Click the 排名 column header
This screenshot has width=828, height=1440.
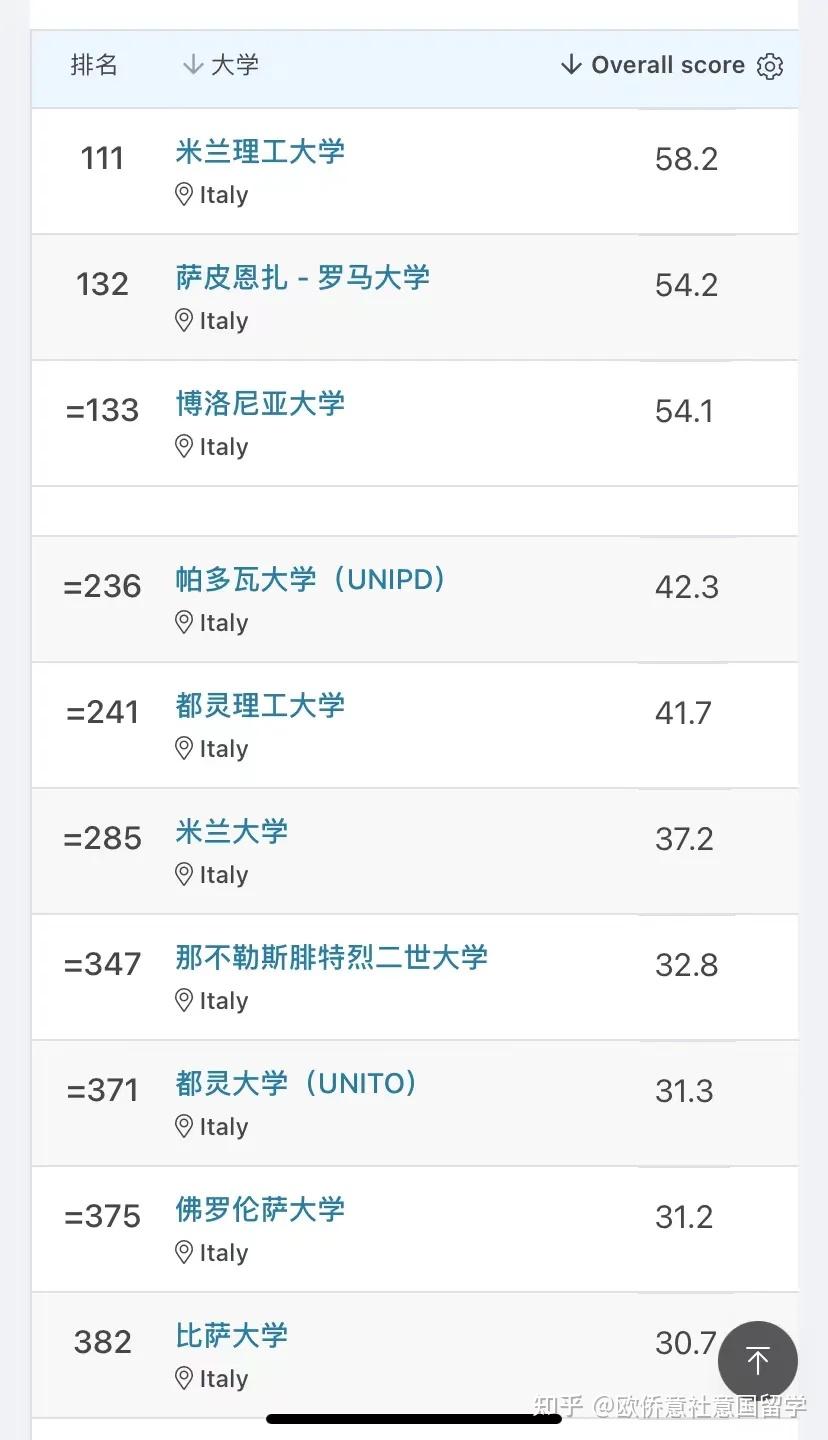(x=95, y=64)
